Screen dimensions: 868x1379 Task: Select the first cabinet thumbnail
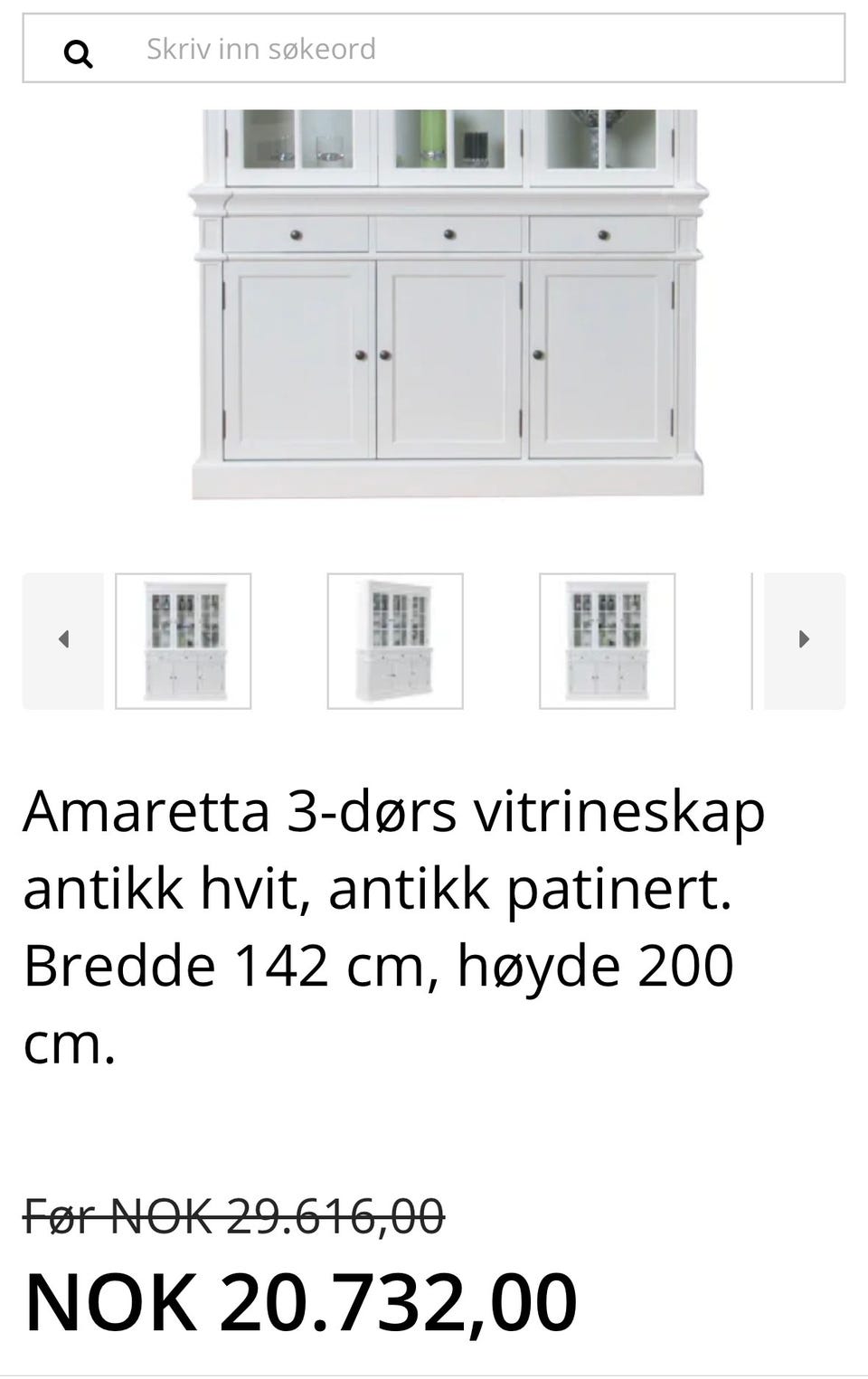(184, 639)
